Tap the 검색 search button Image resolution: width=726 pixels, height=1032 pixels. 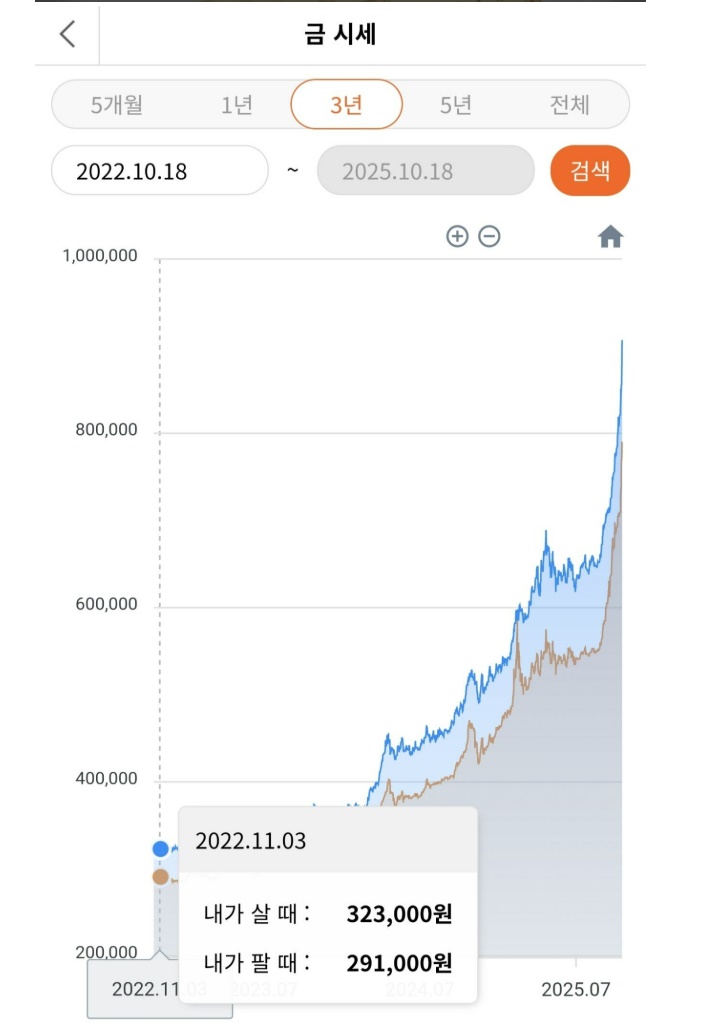coord(590,171)
